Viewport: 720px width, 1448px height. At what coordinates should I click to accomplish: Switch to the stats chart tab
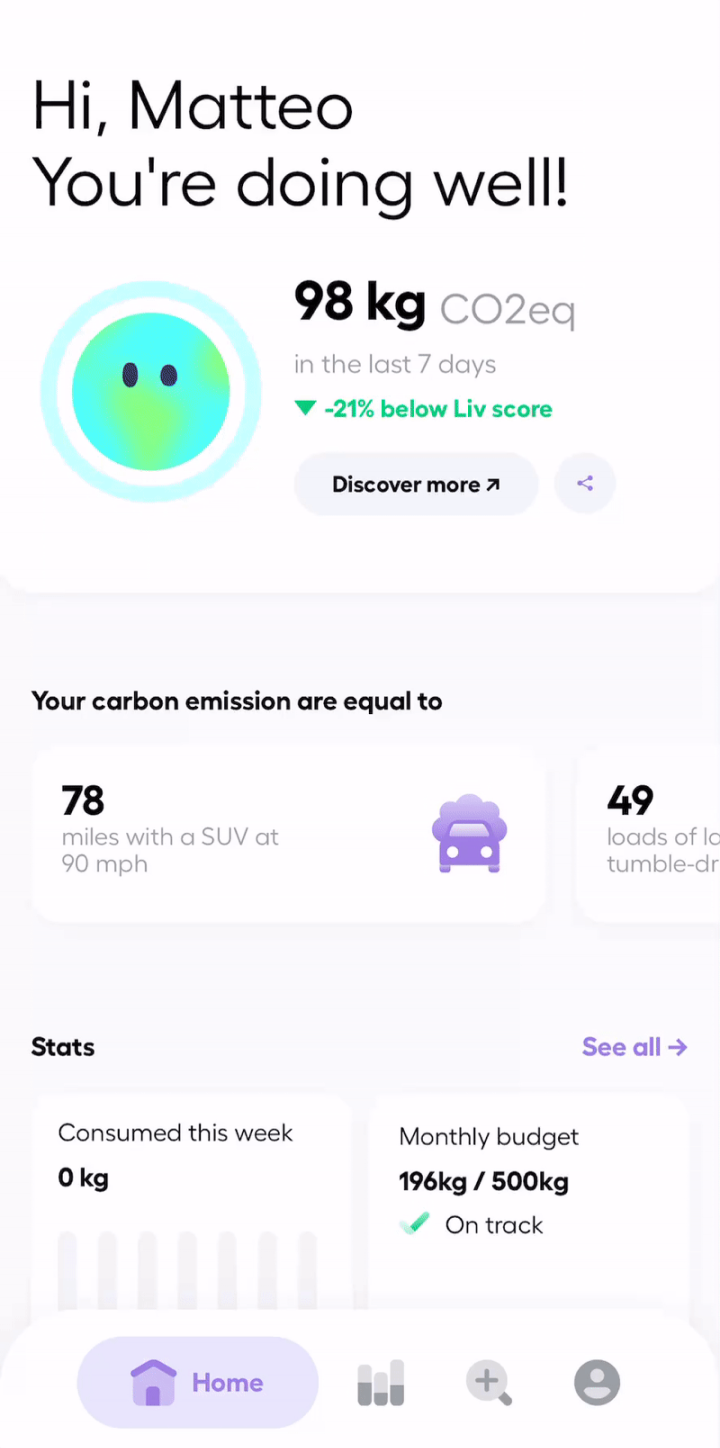click(x=381, y=1383)
